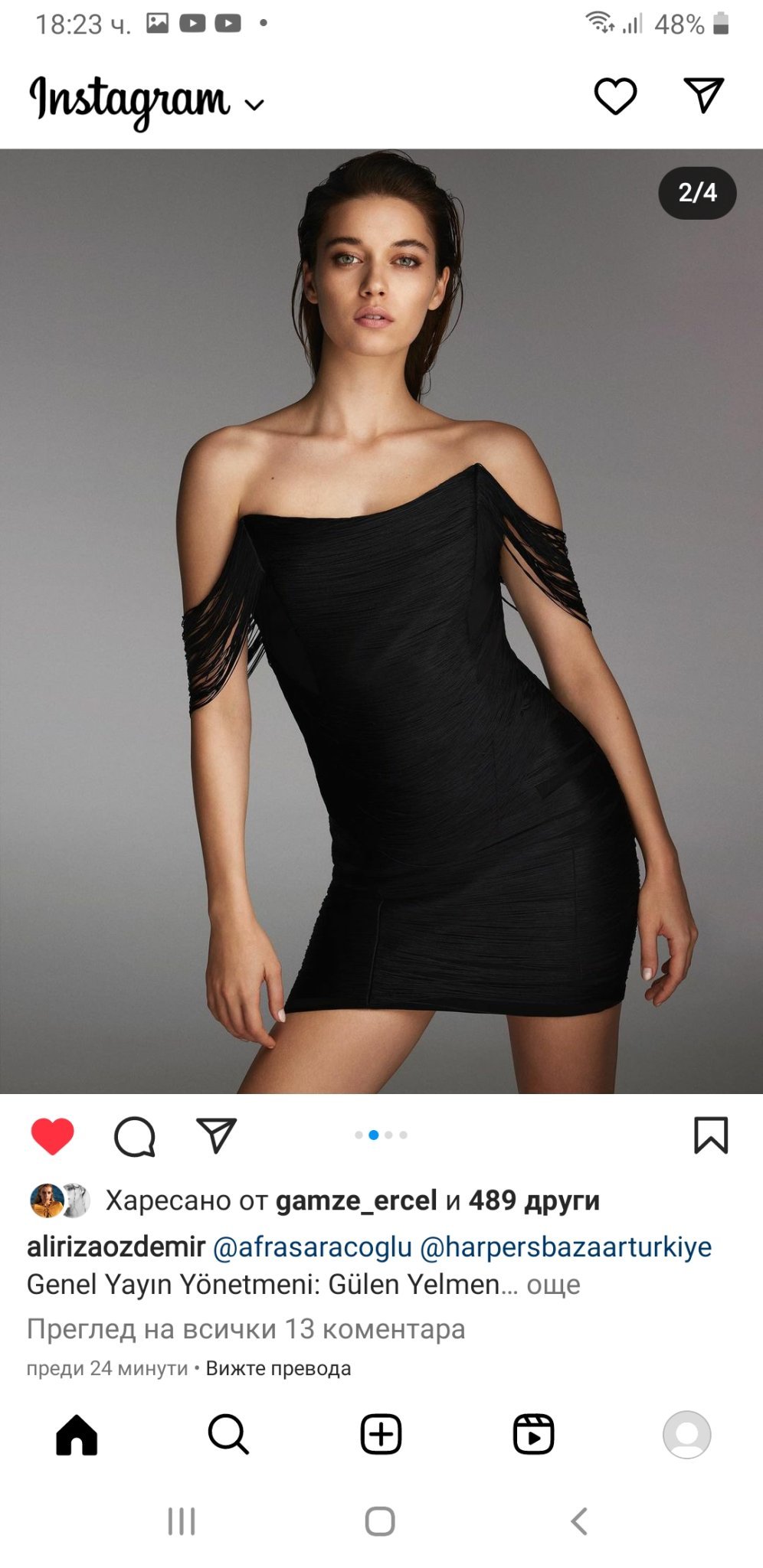Open gamze_ercel's profile from the likes
The image size is (763, 1568).
[355, 1200]
